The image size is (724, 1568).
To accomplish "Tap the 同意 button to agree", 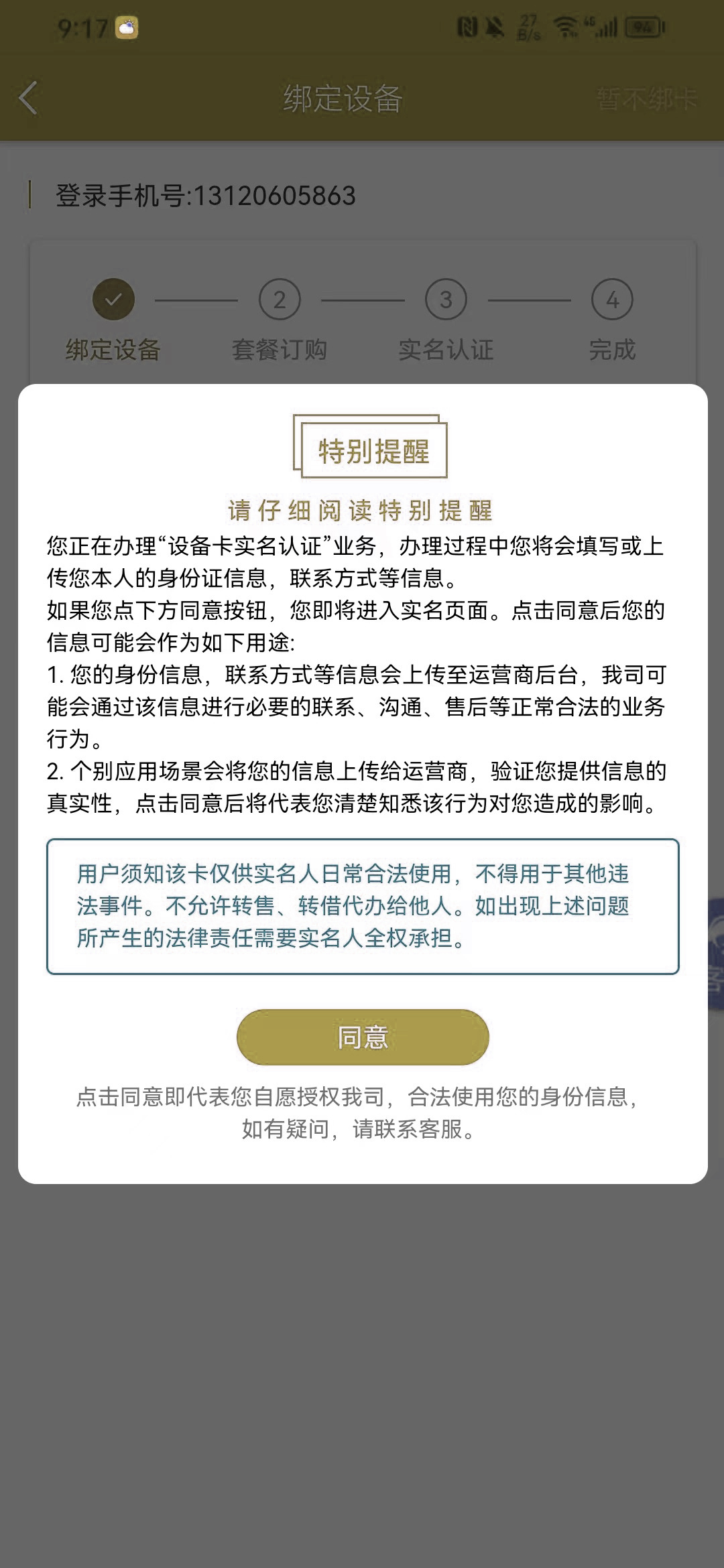I will tap(363, 1037).
